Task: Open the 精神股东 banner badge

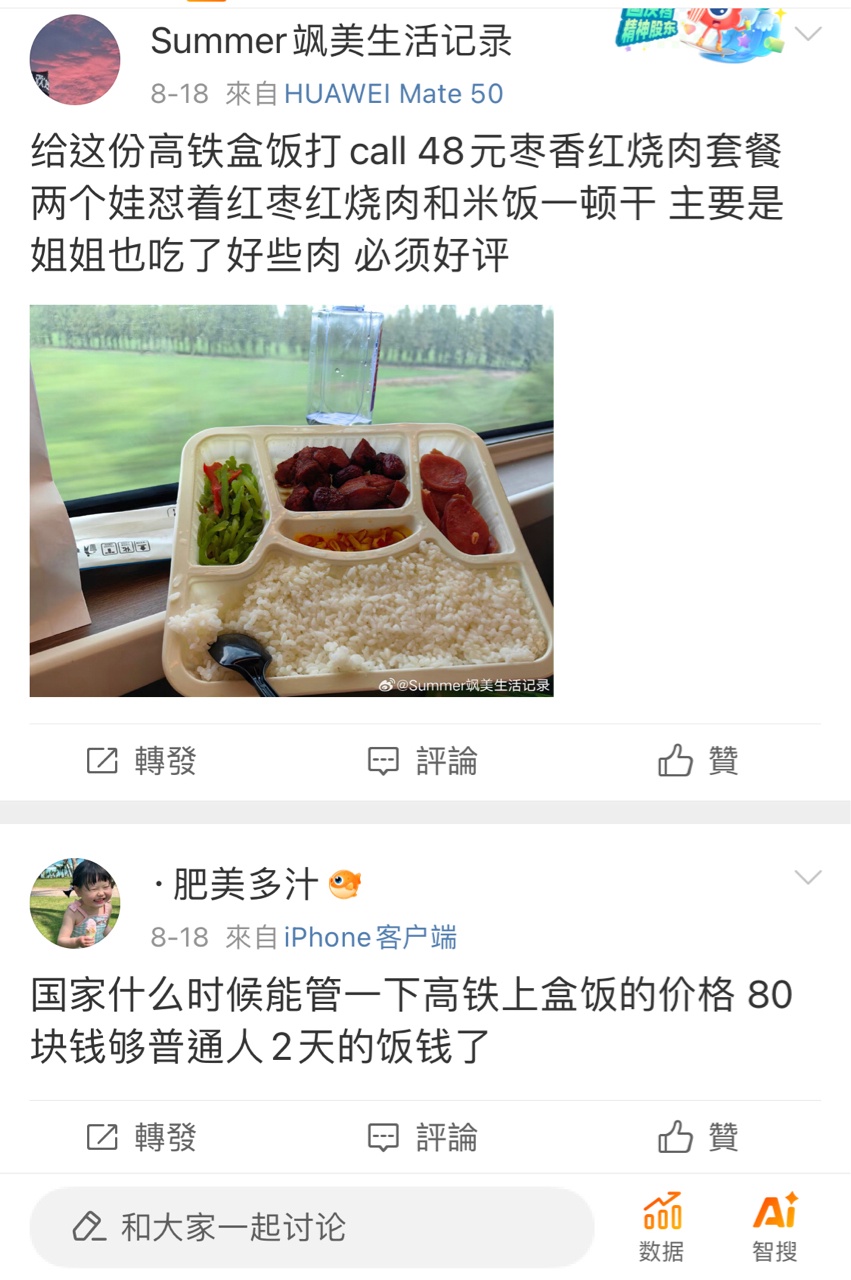Action: point(700,32)
